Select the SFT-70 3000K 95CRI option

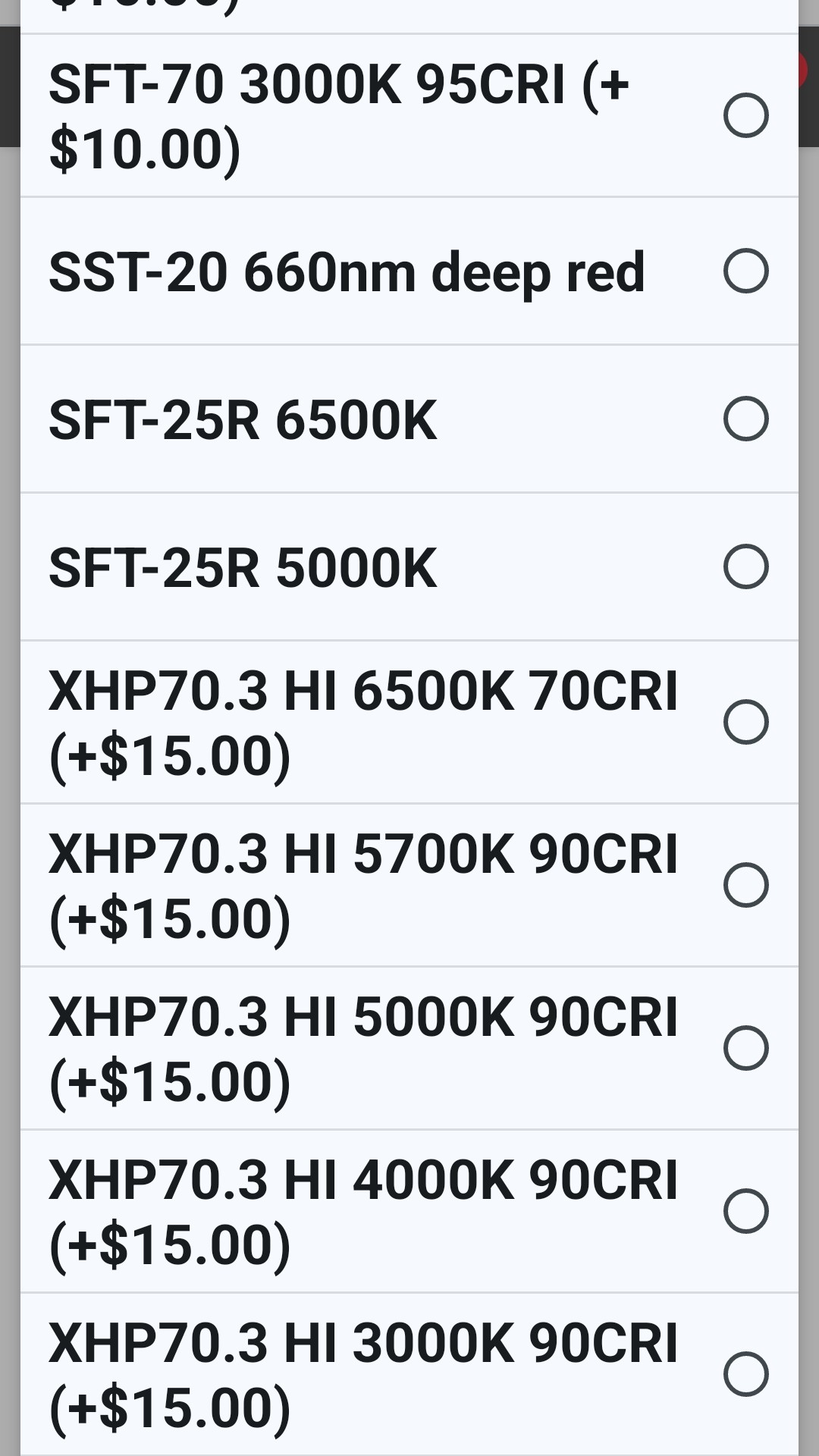[x=745, y=115]
